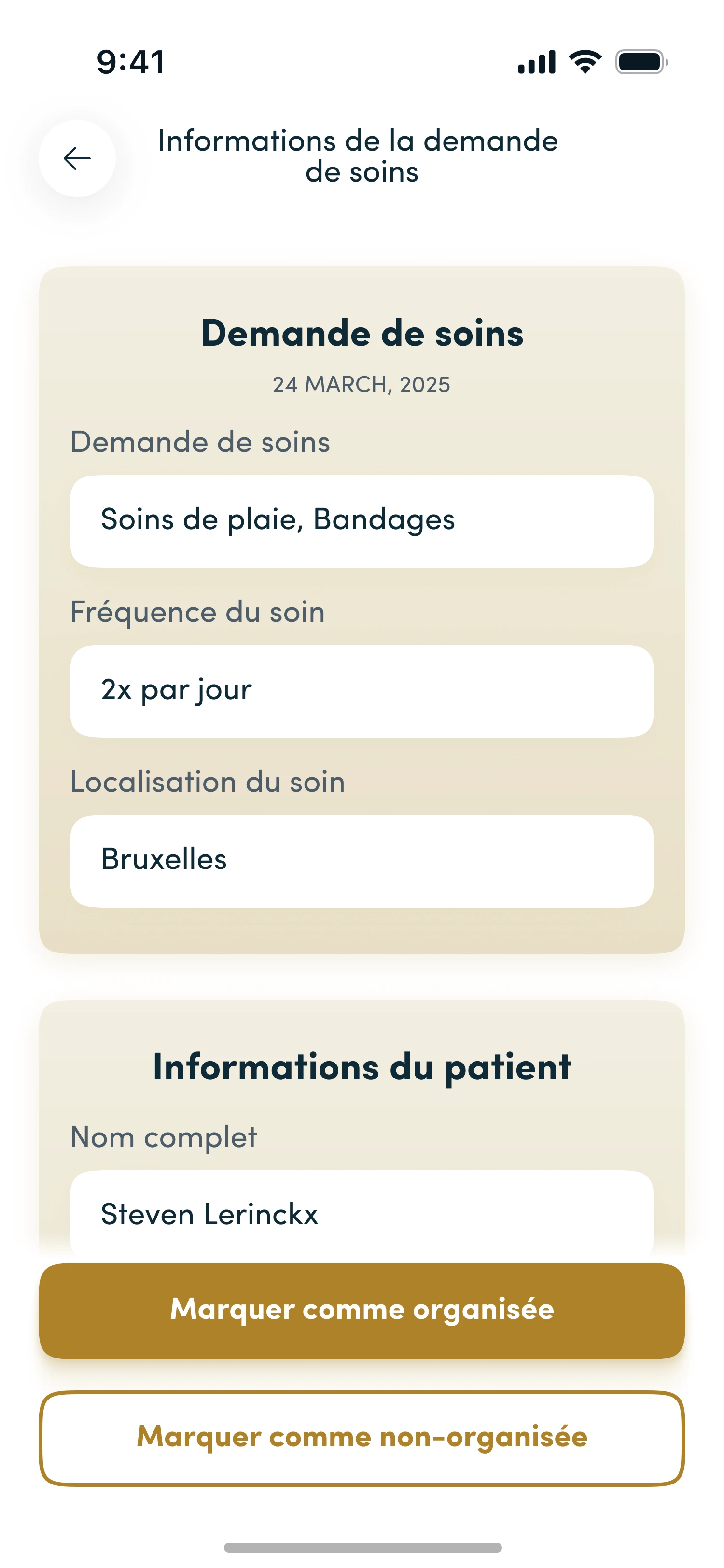The image size is (724, 1568).
Task: Tap the cellular signal icon
Action: click(x=536, y=61)
